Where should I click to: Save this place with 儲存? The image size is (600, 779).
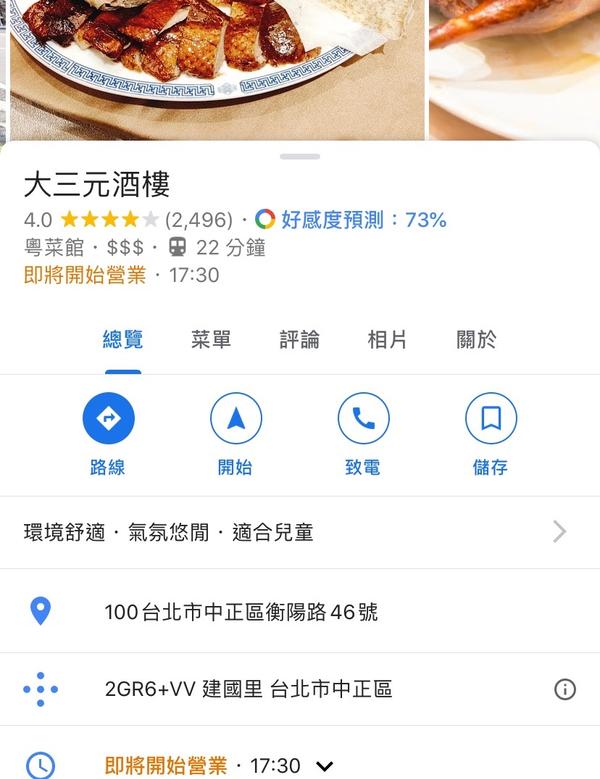pos(490,420)
